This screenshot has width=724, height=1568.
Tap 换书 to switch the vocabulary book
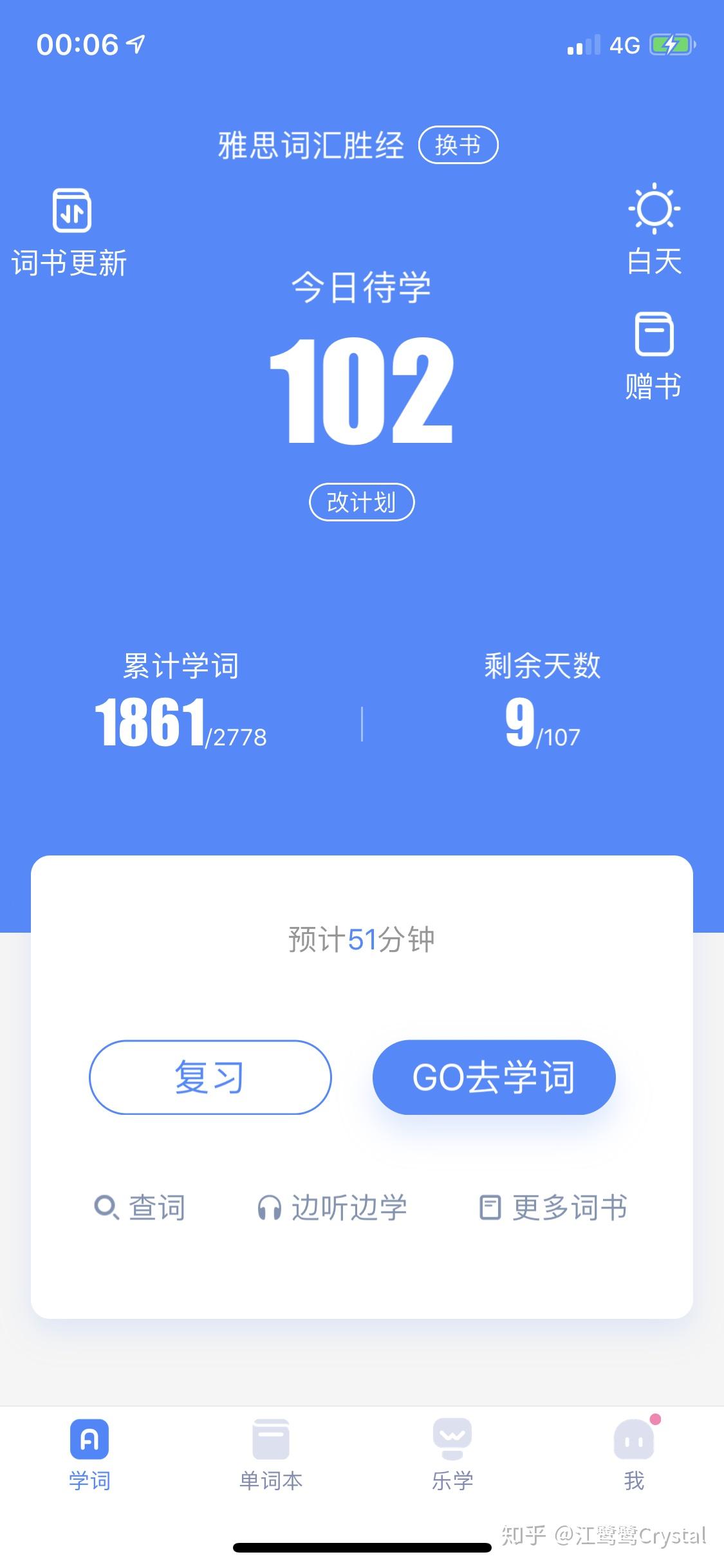(458, 145)
